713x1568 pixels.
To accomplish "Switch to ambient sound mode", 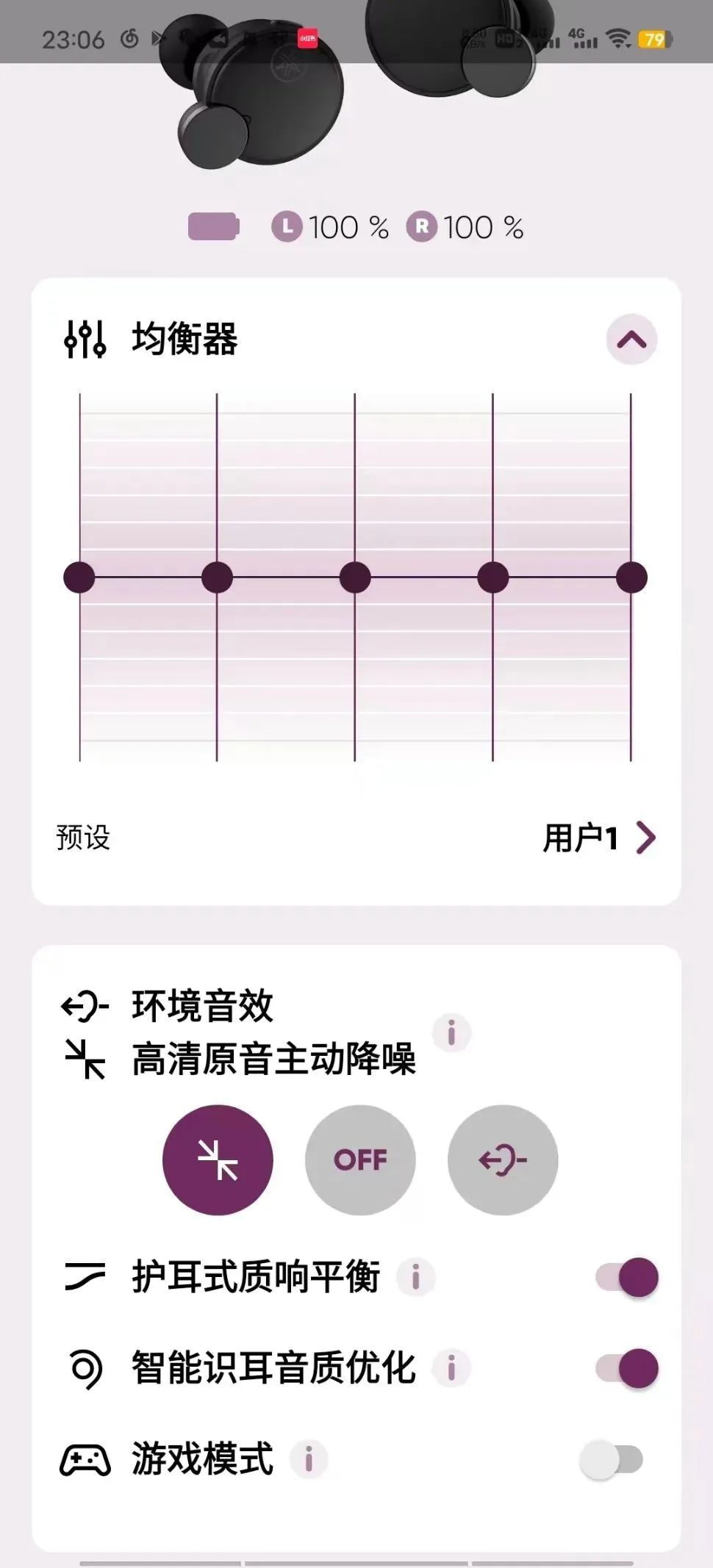I will [x=503, y=1160].
